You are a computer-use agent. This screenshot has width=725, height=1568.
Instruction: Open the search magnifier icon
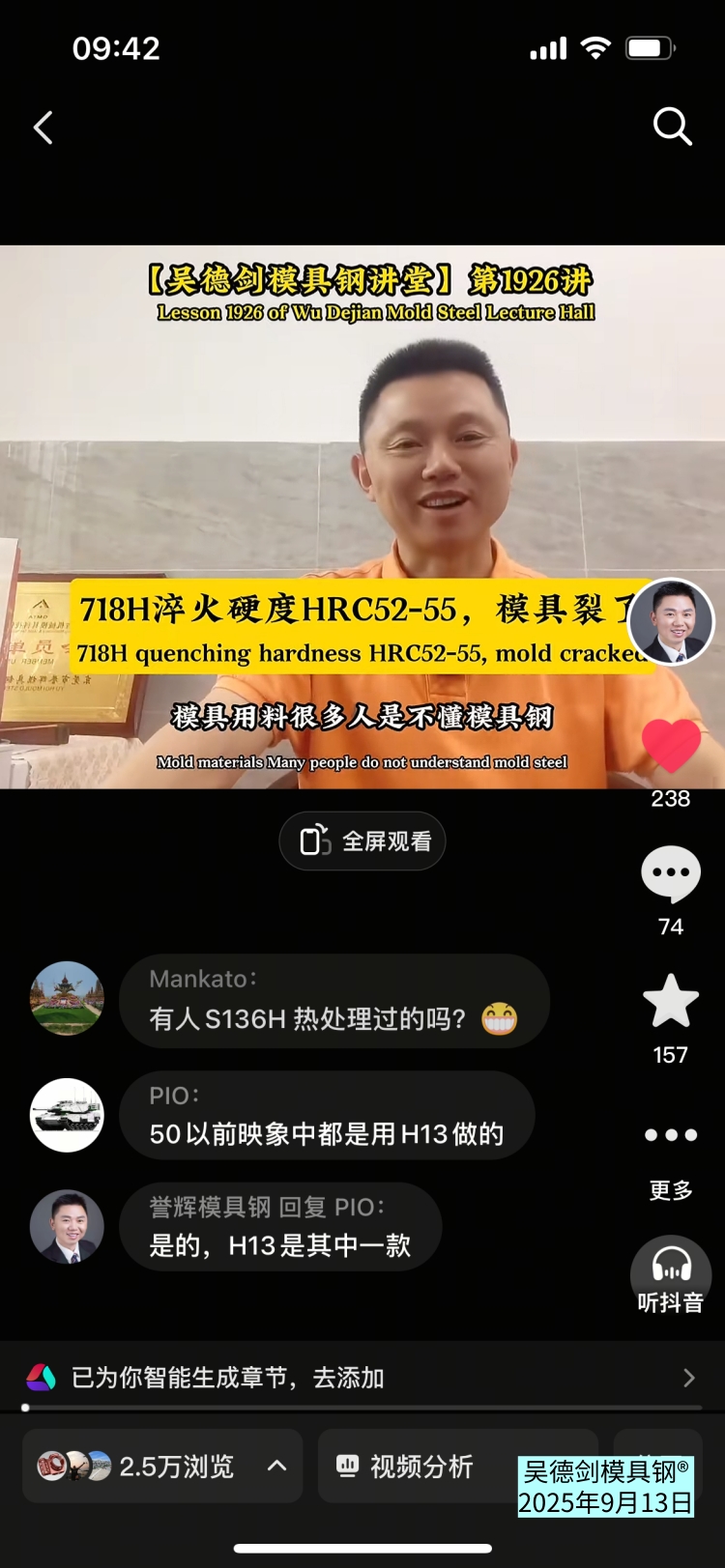tap(672, 127)
